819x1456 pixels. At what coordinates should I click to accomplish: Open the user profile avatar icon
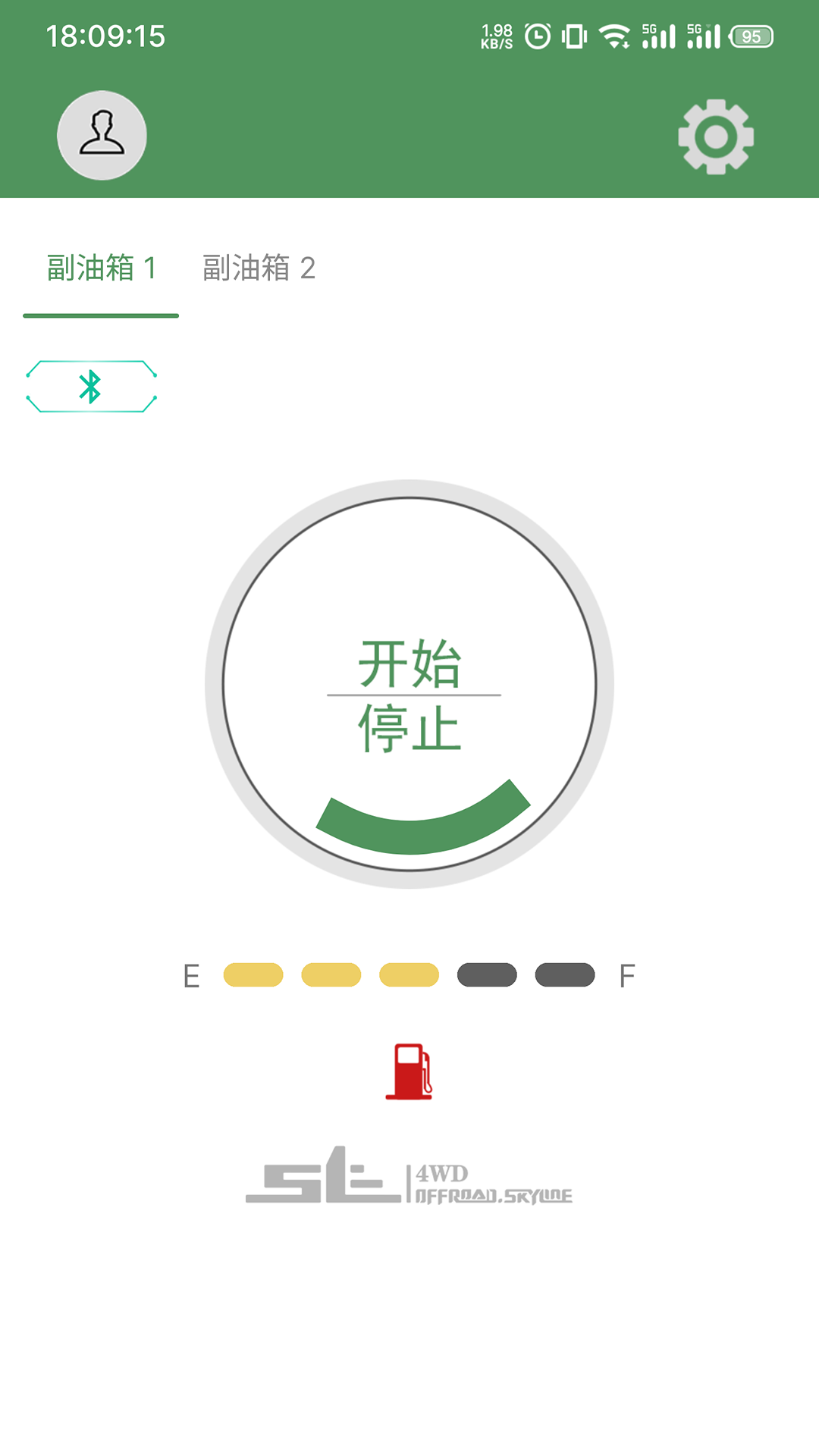(x=102, y=134)
